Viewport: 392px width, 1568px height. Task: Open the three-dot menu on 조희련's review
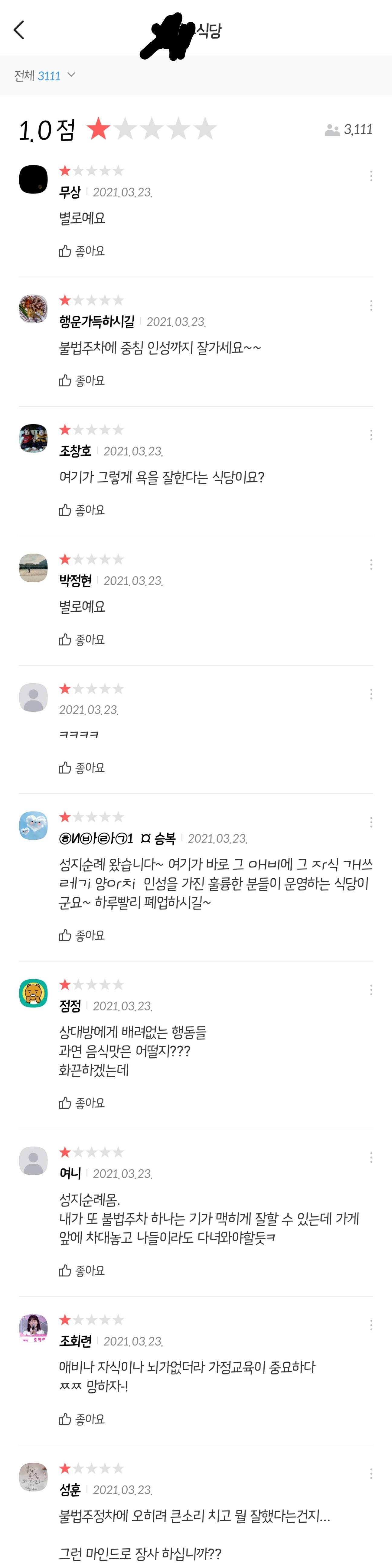pos(371,1325)
